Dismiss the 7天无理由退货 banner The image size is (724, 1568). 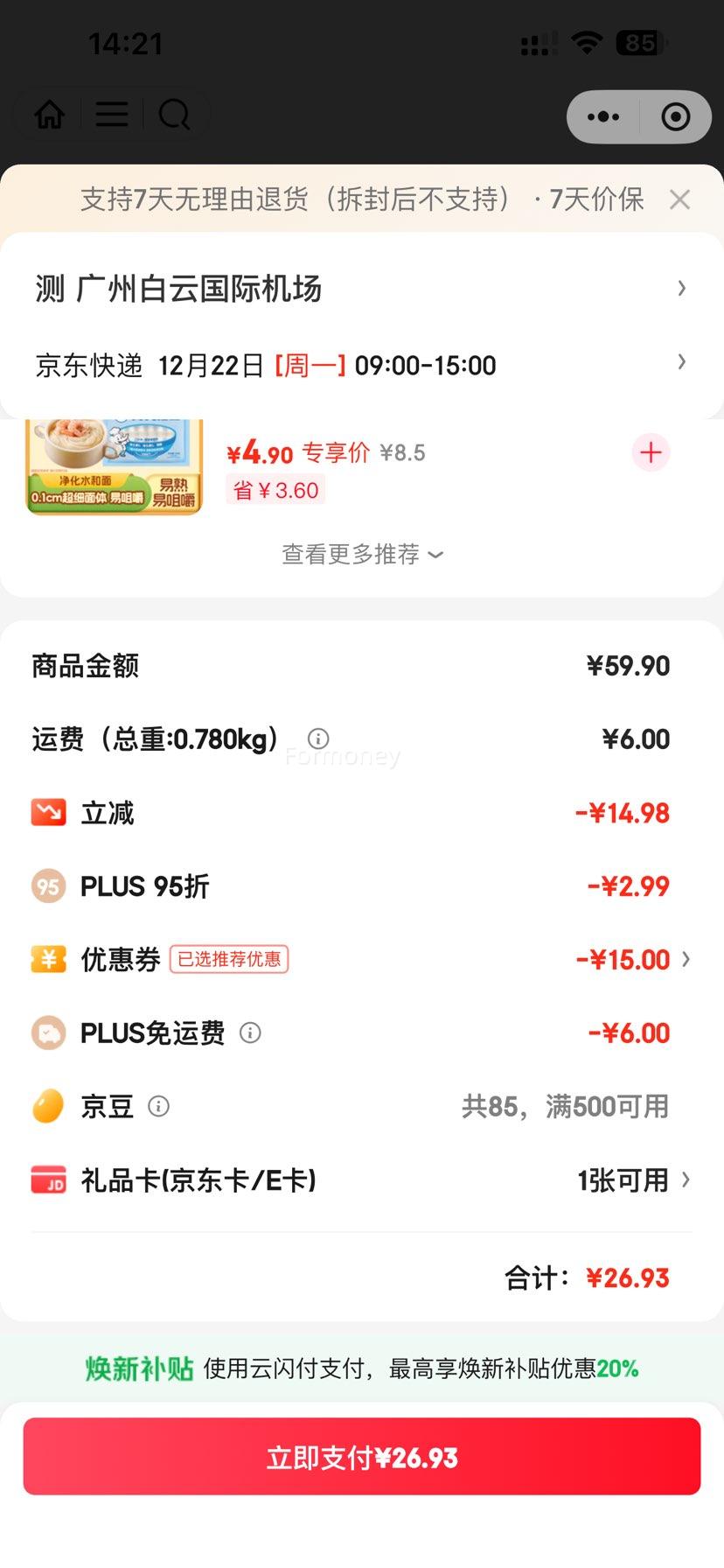tap(679, 199)
